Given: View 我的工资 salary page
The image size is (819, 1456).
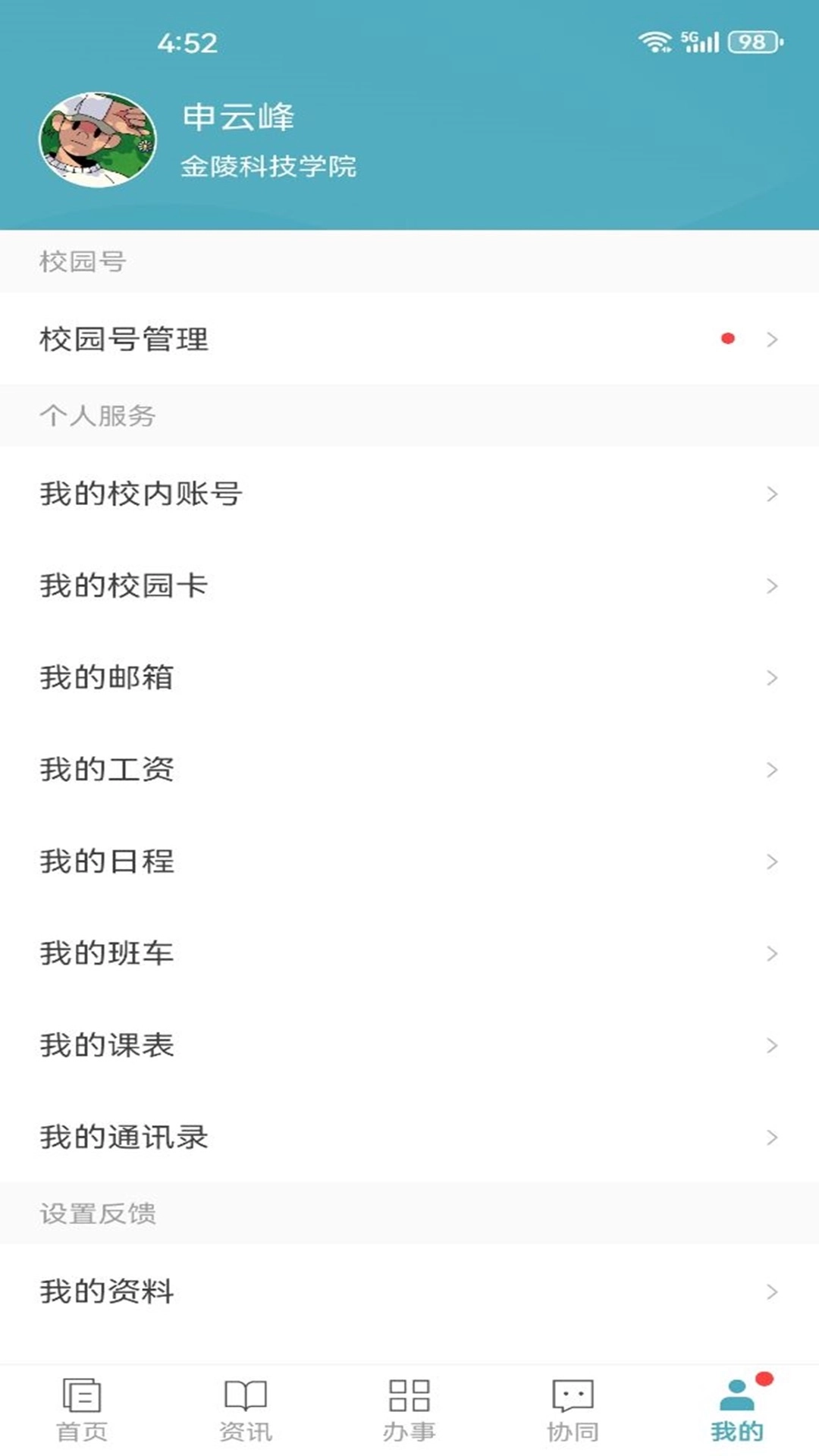Looking at the screenshot, I should [107, 770].
